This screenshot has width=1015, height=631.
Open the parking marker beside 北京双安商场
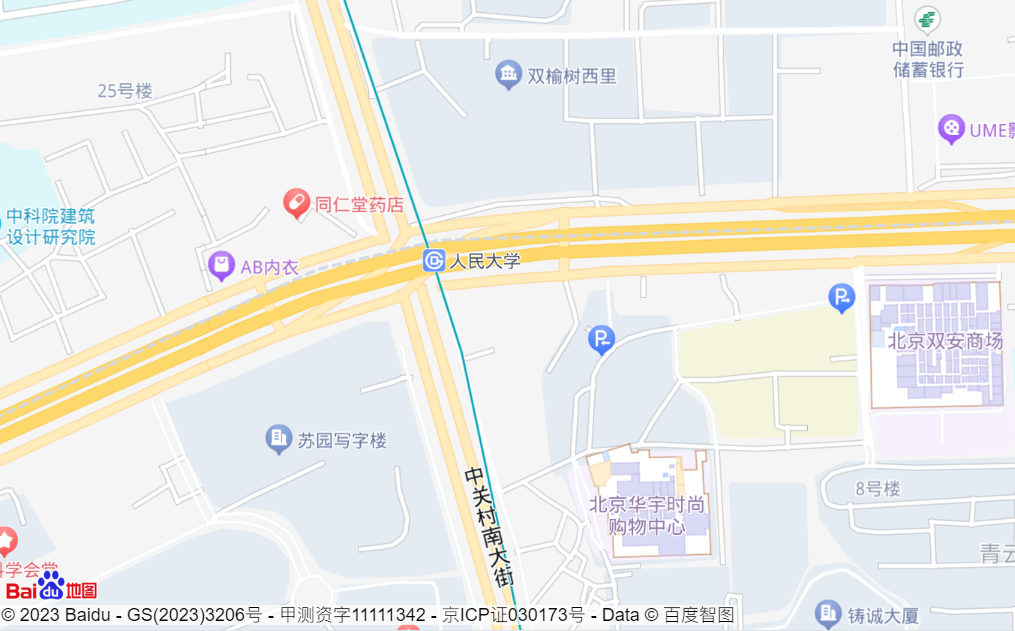click(842, 298)
